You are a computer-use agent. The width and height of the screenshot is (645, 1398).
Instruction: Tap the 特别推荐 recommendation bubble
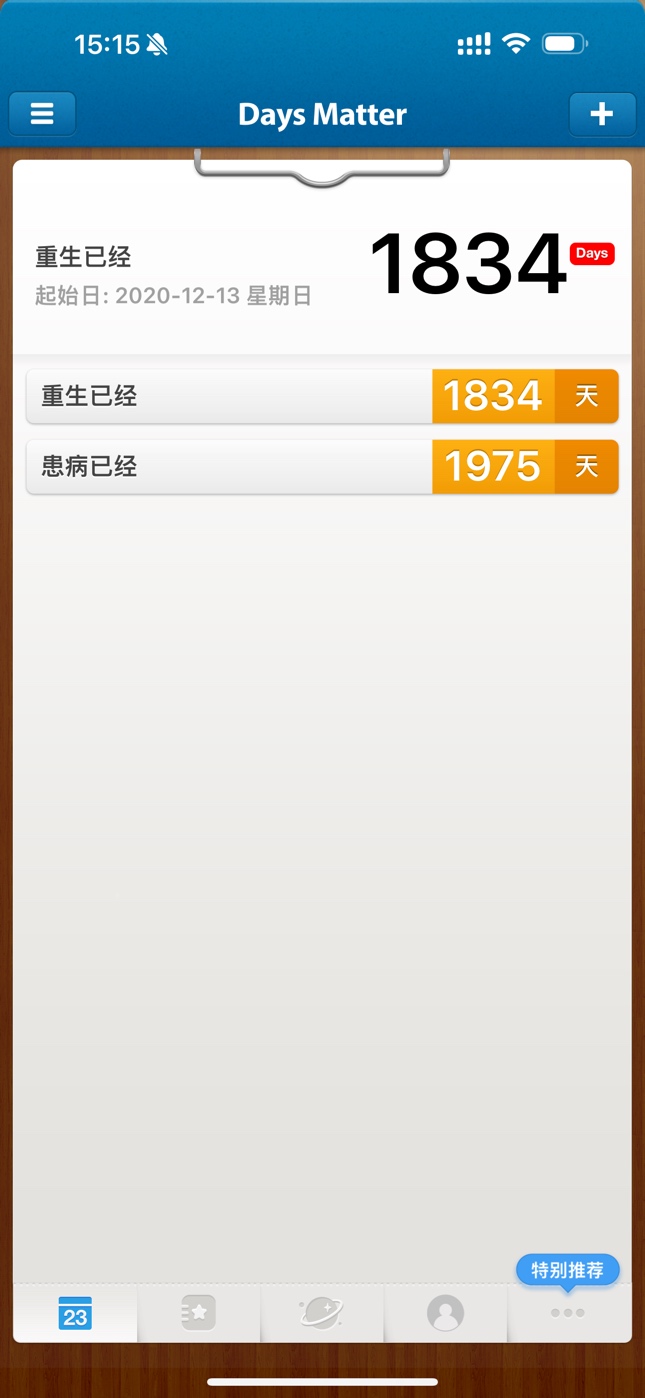click(568, 1270)
